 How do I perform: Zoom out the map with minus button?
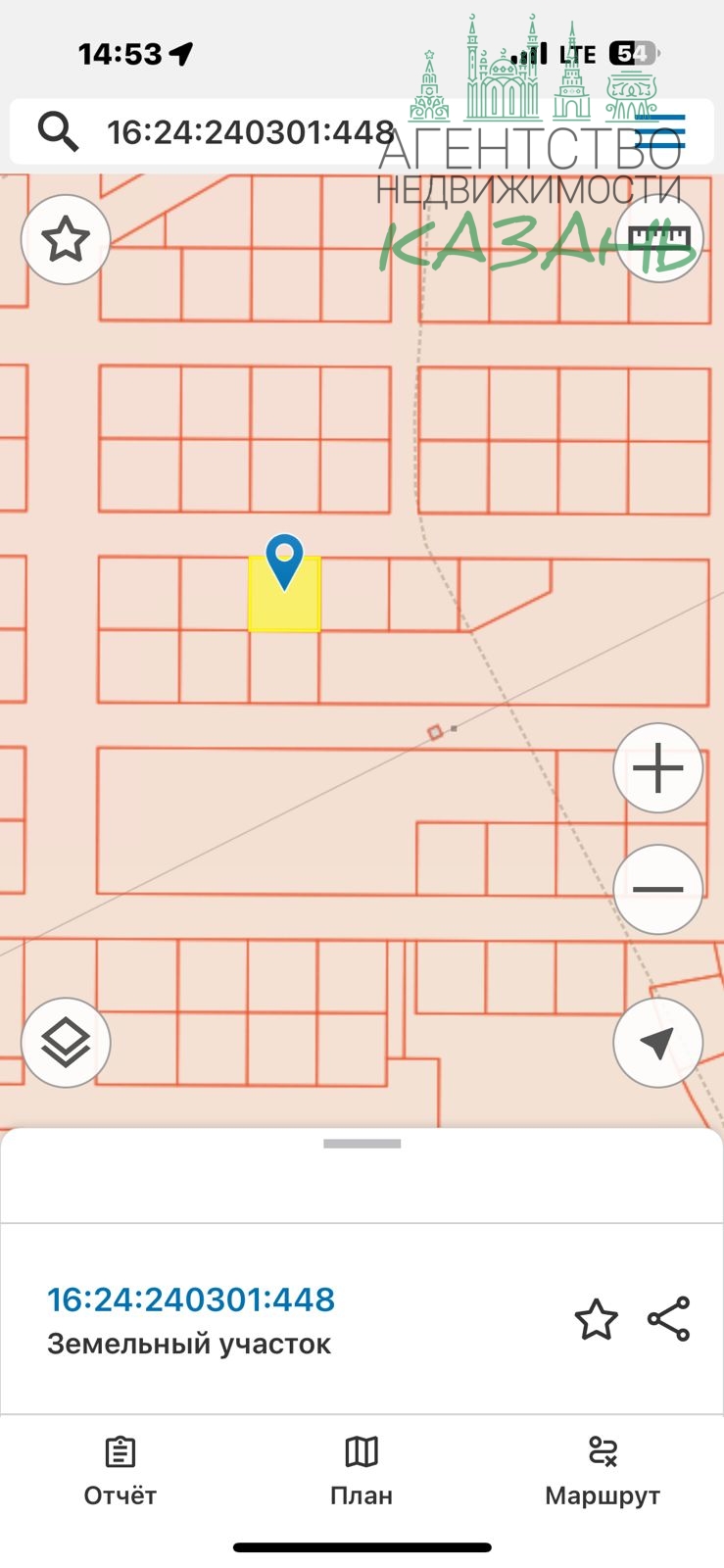[x=658, y=889]
